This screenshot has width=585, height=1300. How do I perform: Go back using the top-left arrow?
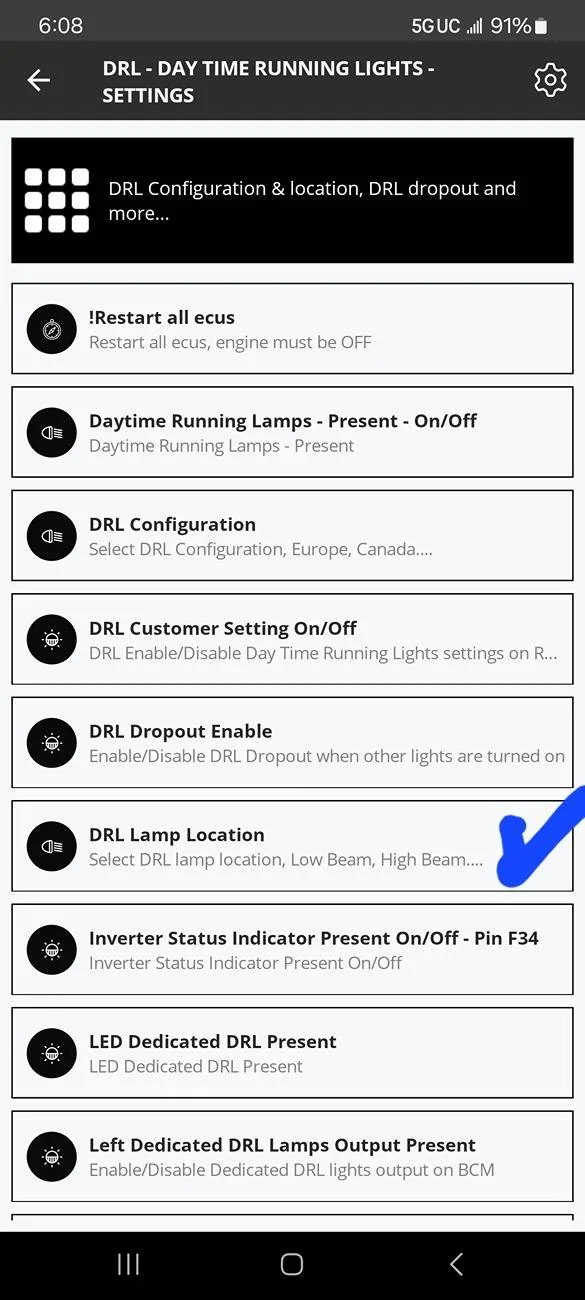point(39,81)
